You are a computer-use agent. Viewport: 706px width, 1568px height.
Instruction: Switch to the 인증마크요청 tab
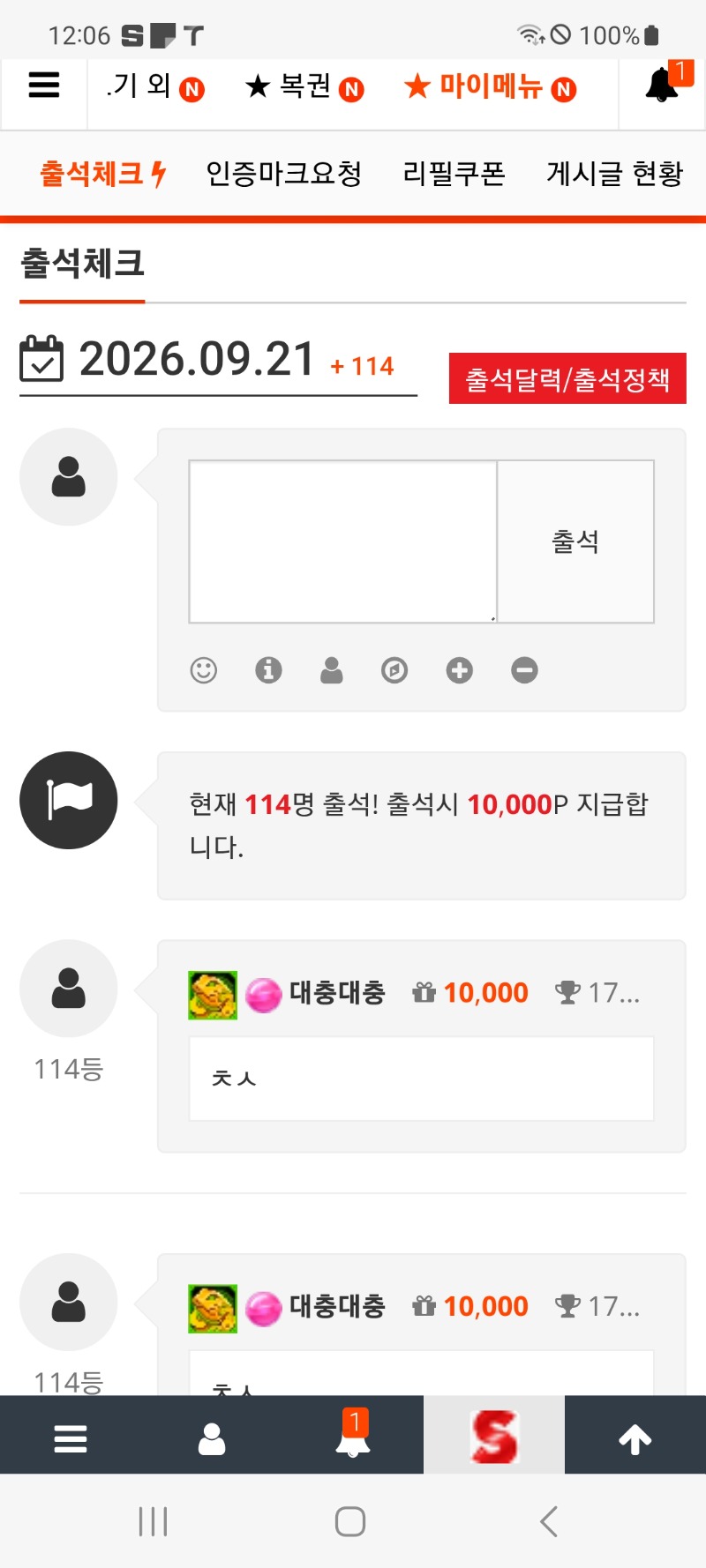coord(283,174)
